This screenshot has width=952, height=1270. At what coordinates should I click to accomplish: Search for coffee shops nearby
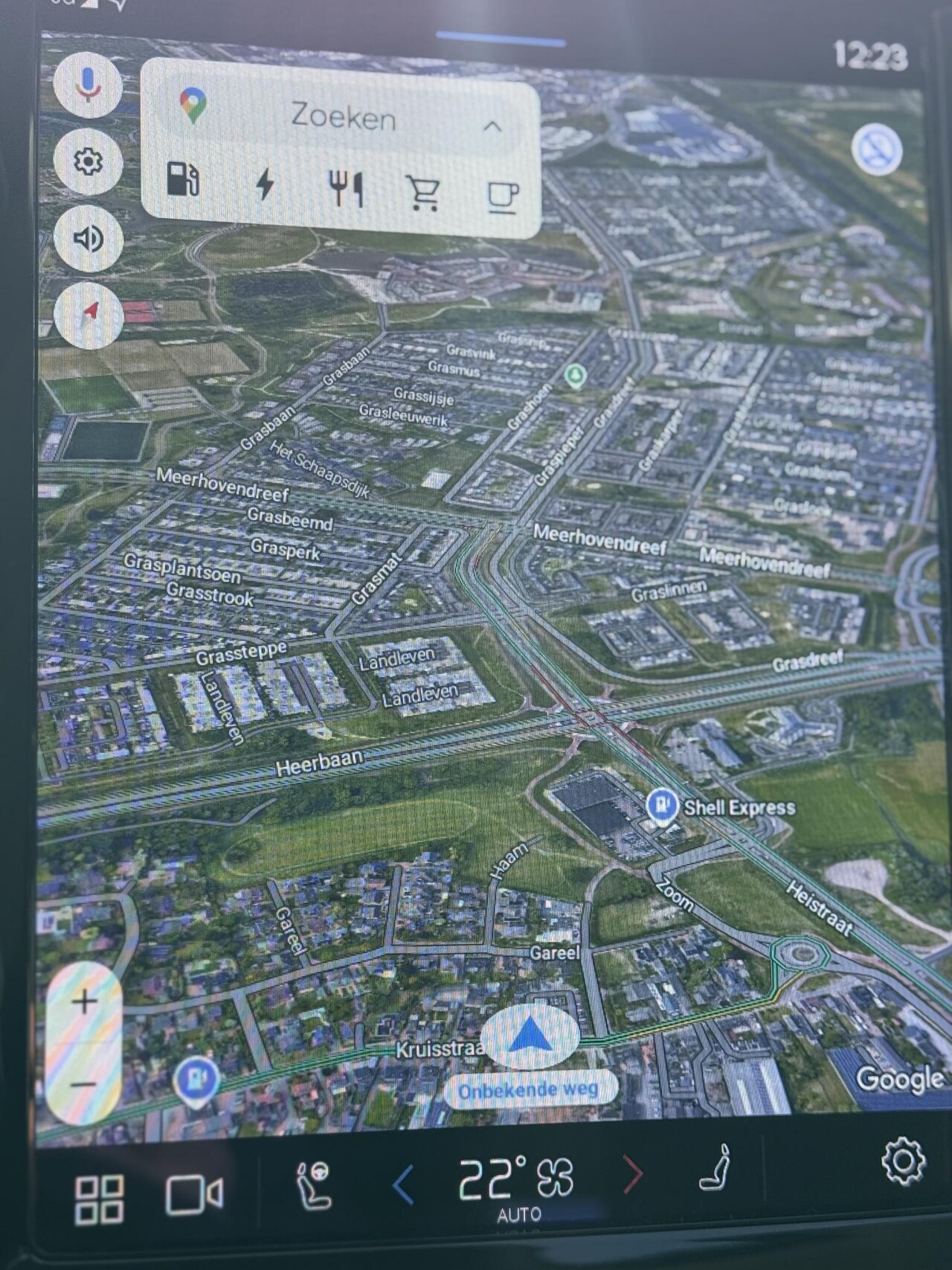tap(503, 197)
